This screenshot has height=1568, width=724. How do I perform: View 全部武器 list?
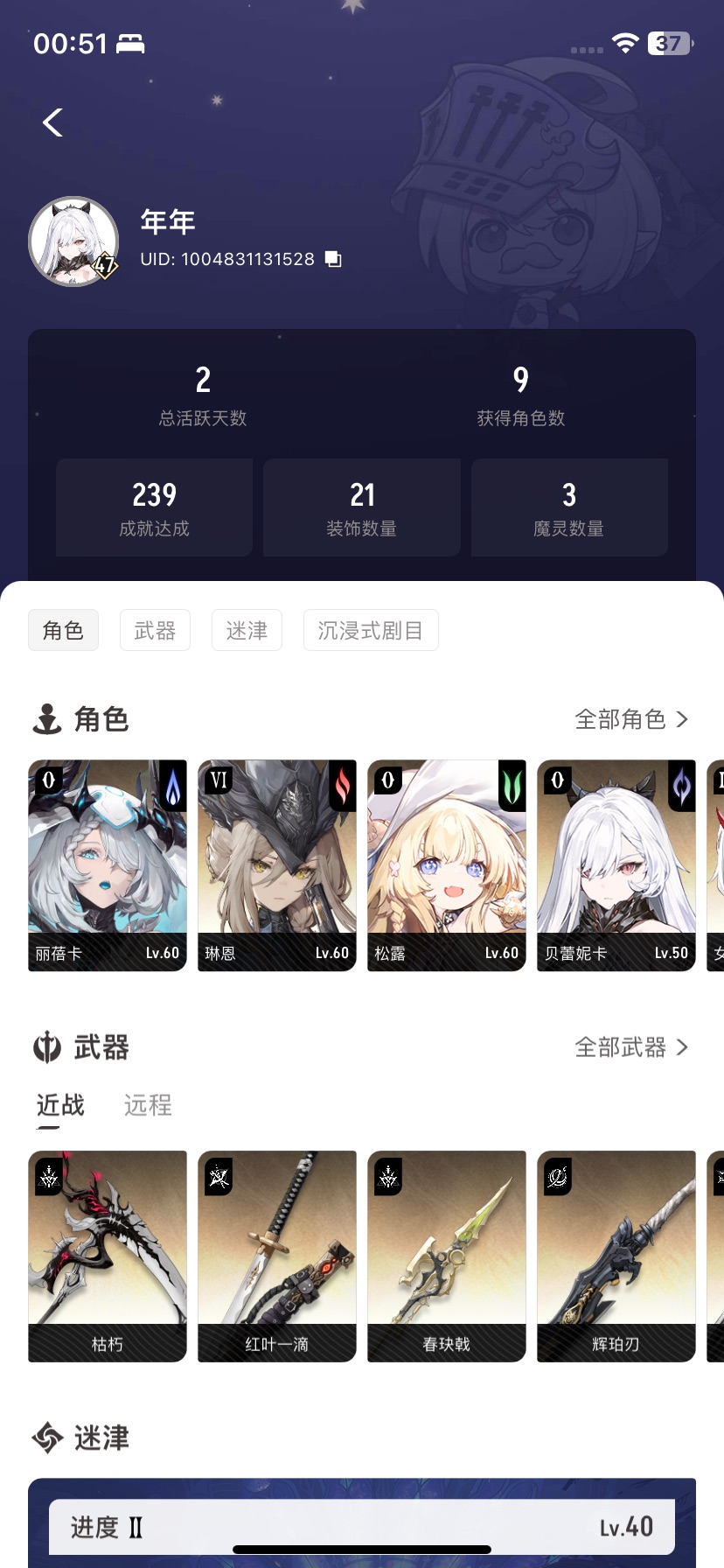tap(631, 1047)
